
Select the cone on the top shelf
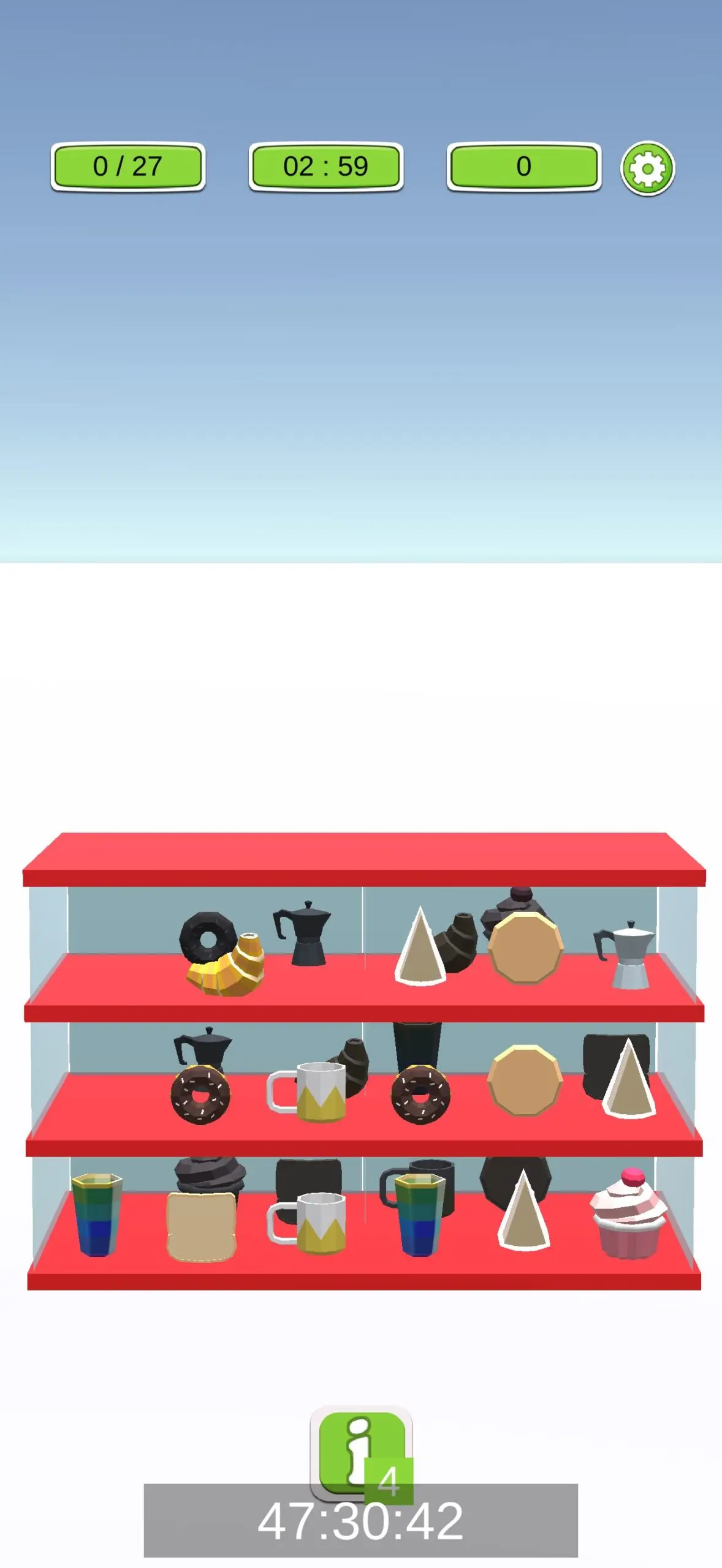click(420, 946)
